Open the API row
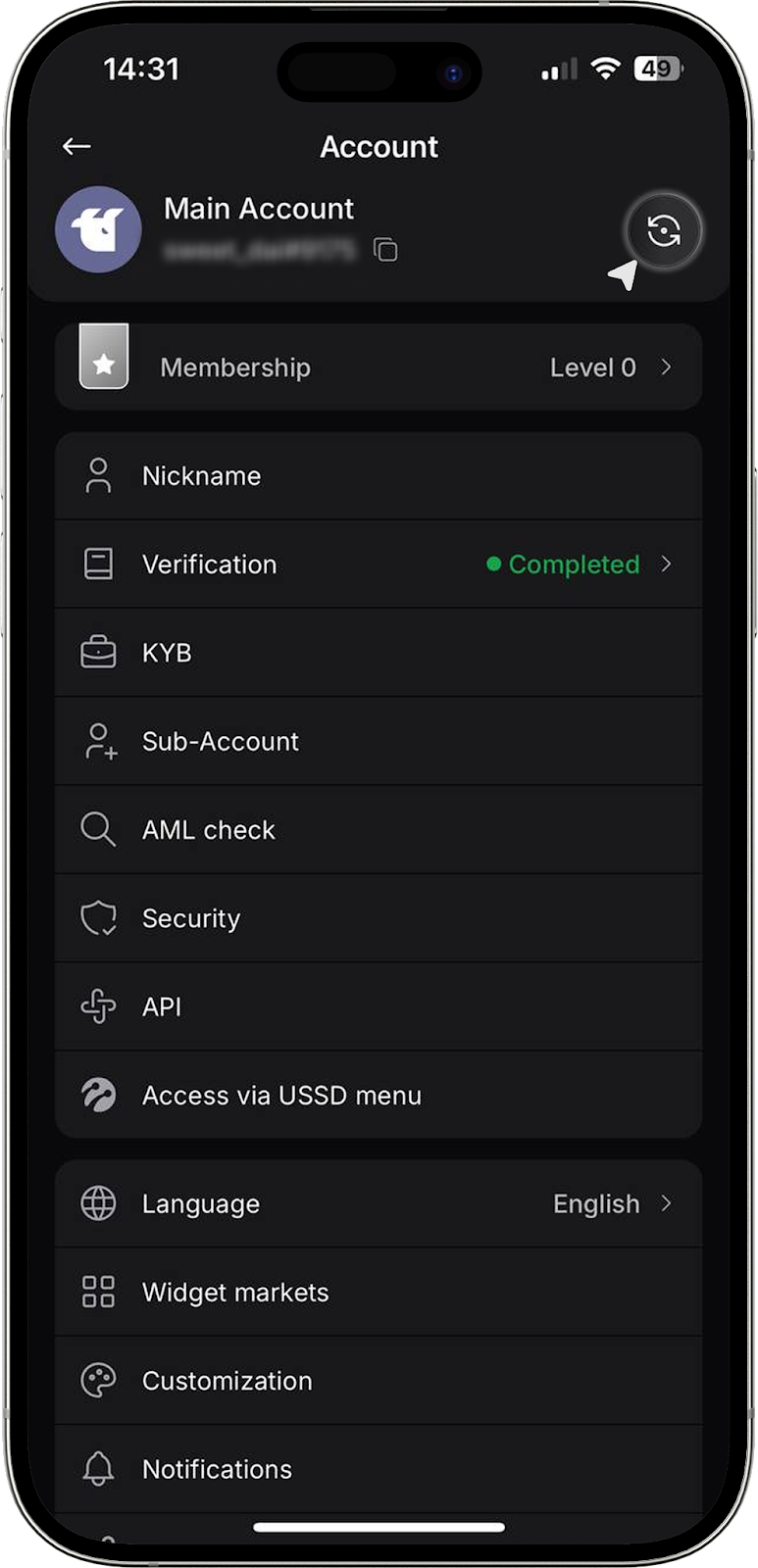This screenshot has height=1568, width=758. pos(379,1006)
